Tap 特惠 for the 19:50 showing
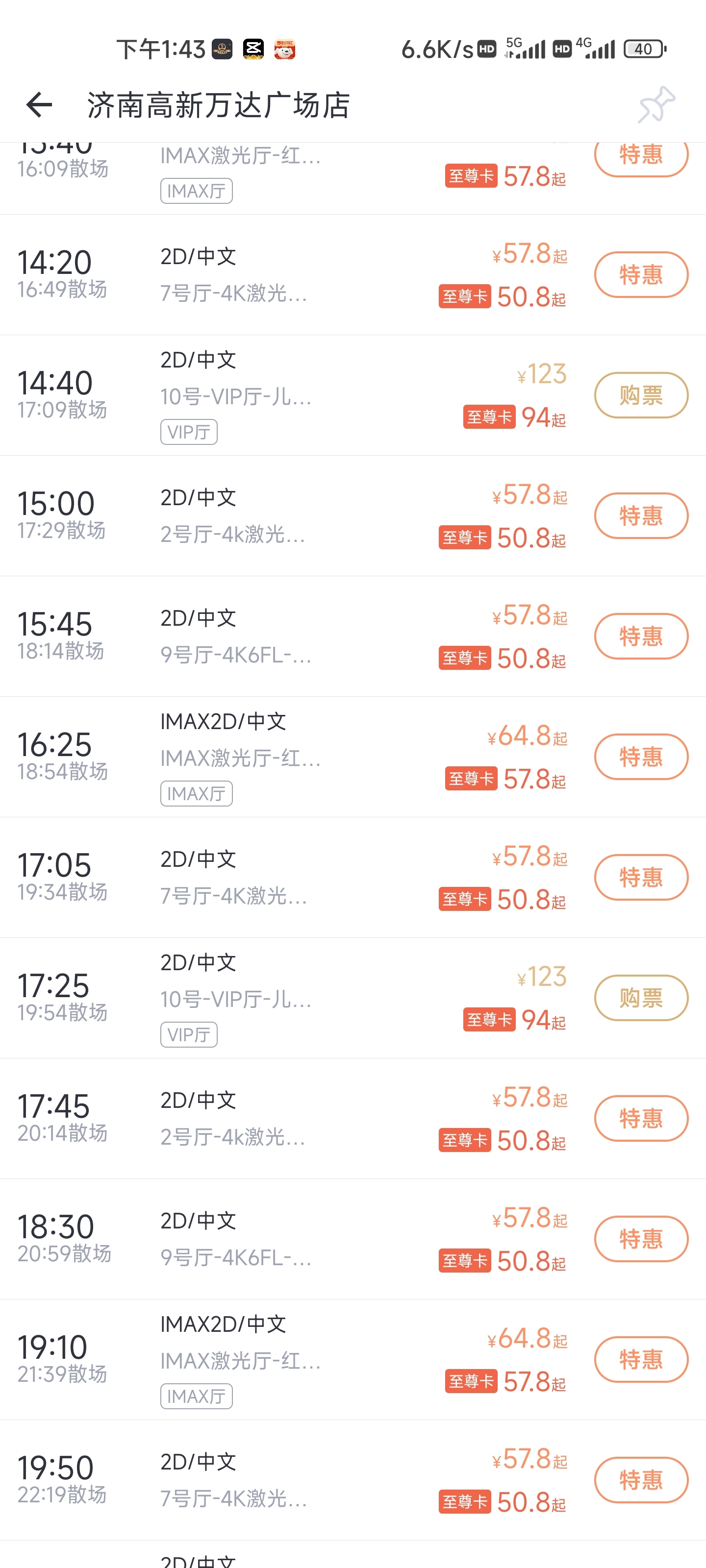This screenshot has width=706, height=1568. point(641,1480)
